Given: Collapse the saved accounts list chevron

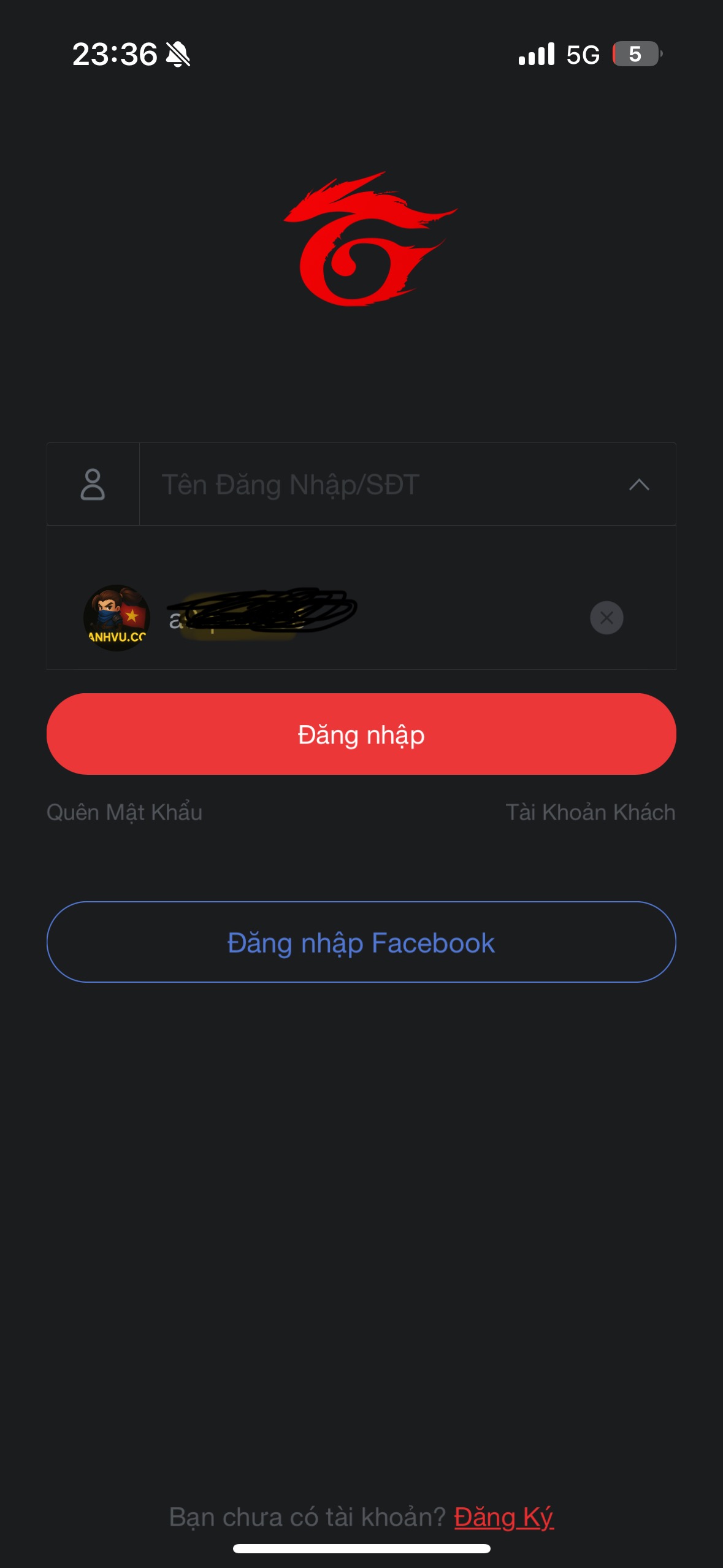Looking at the screenshot, I should (639, 485).
